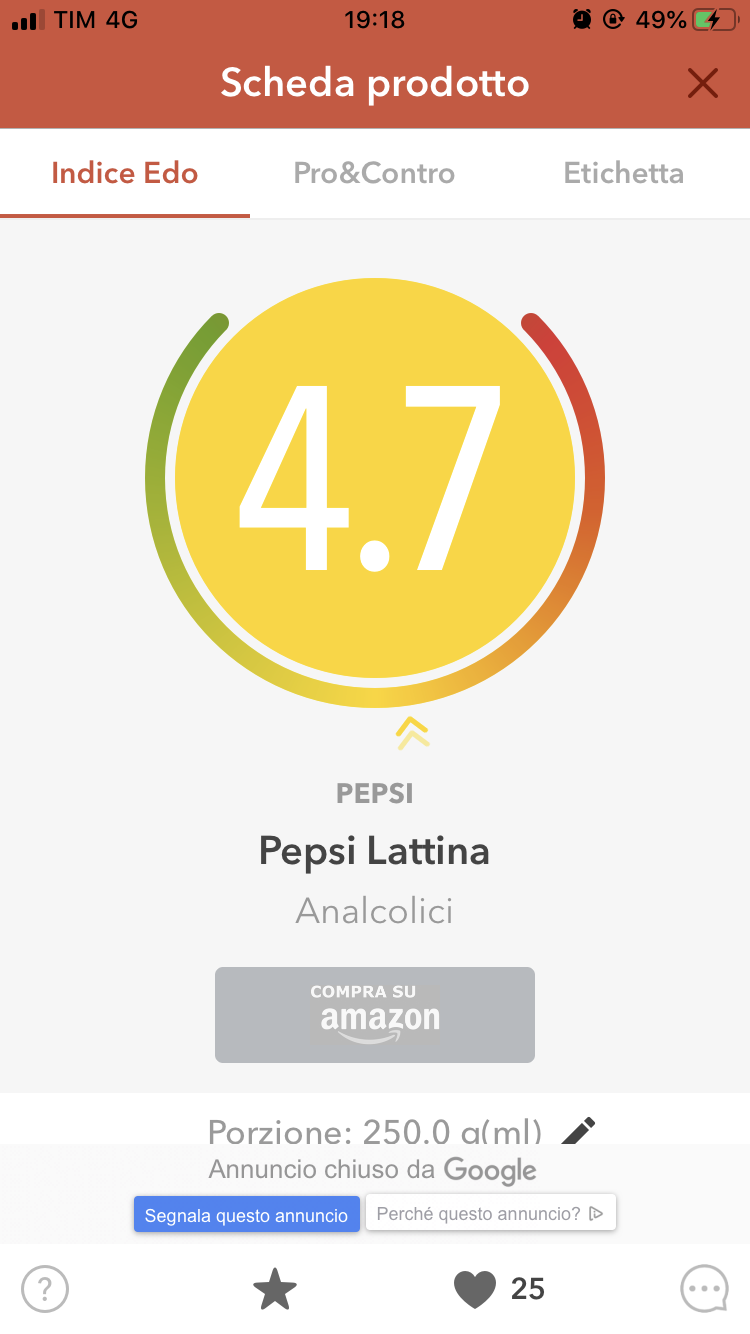
Task: Open the comments speech bubble
Action: coord(704,1289)
